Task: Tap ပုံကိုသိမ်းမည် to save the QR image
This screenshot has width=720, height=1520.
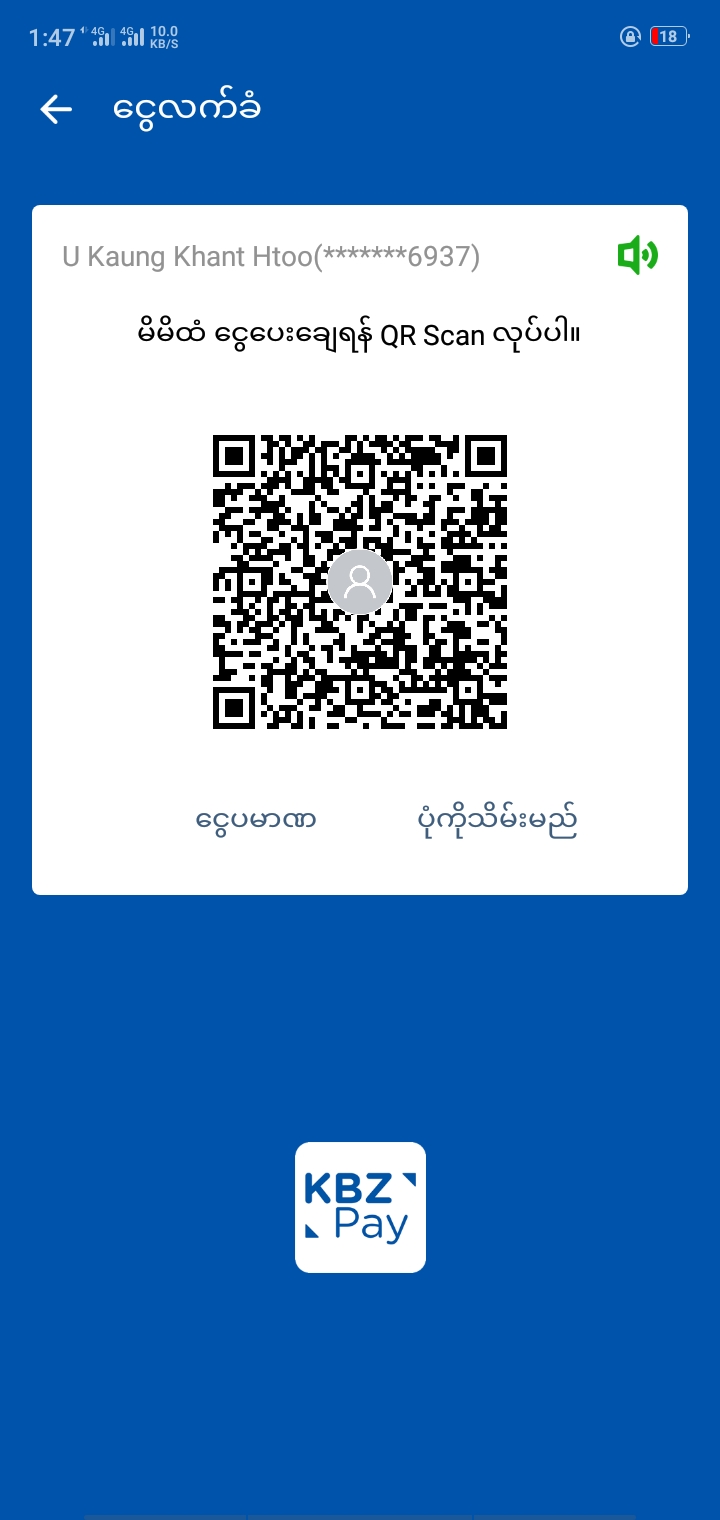Action: (x=497, y=821)
